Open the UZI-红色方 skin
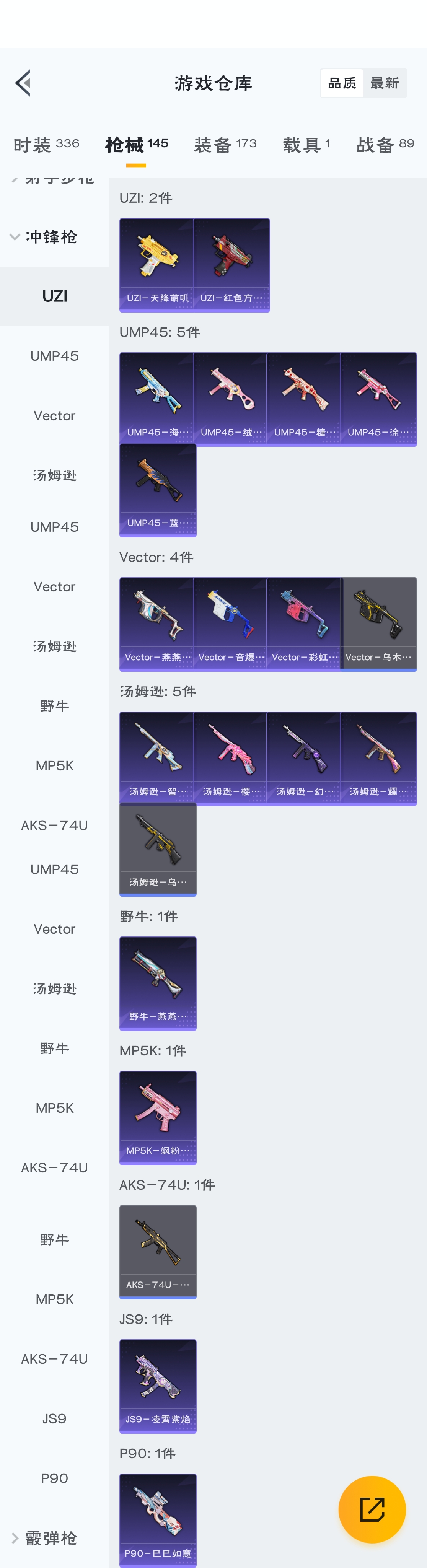427x1568 pixels. point(231,265)
